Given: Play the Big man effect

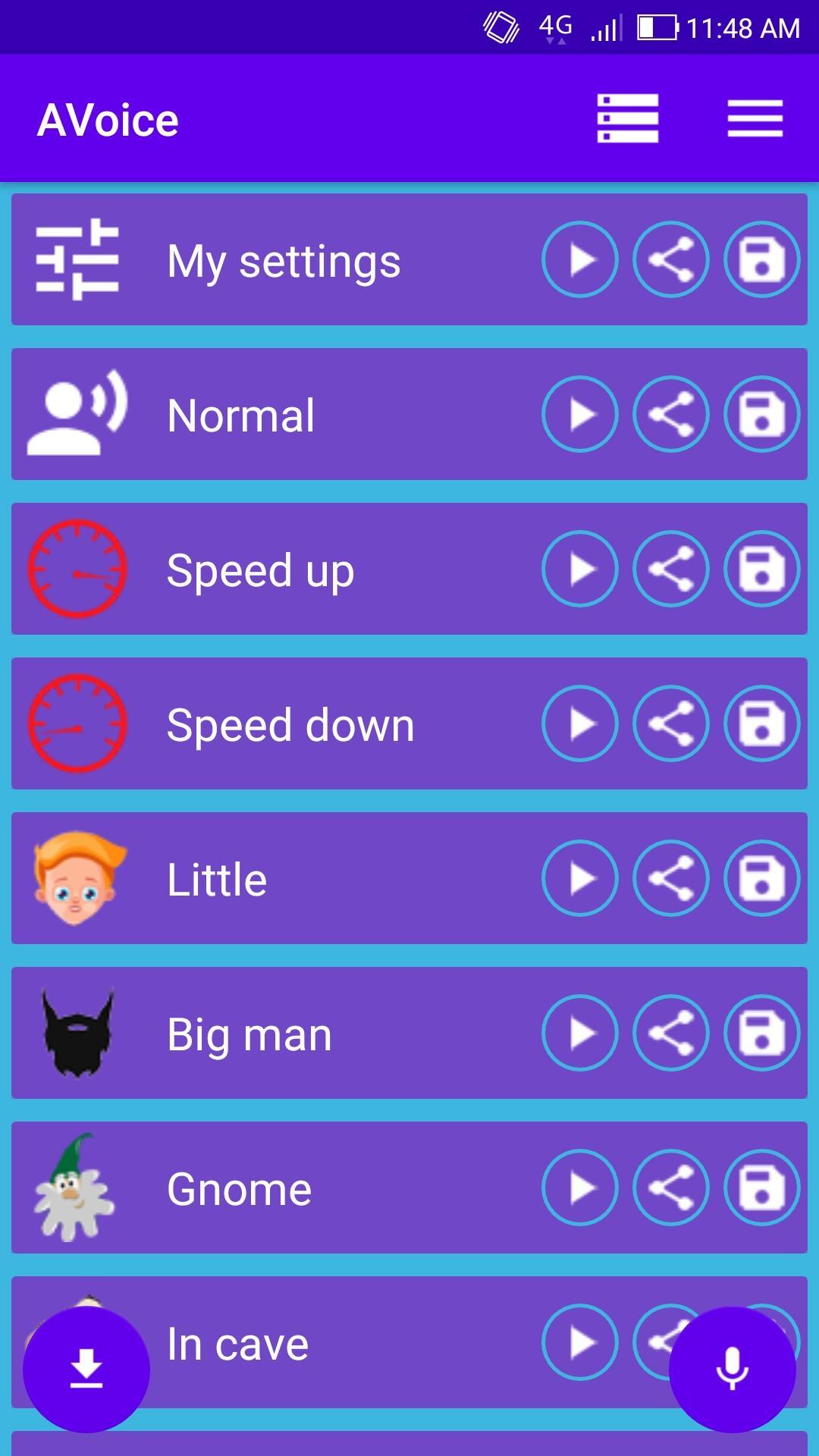Looking at the screenshot, I should coord(580,1033).
